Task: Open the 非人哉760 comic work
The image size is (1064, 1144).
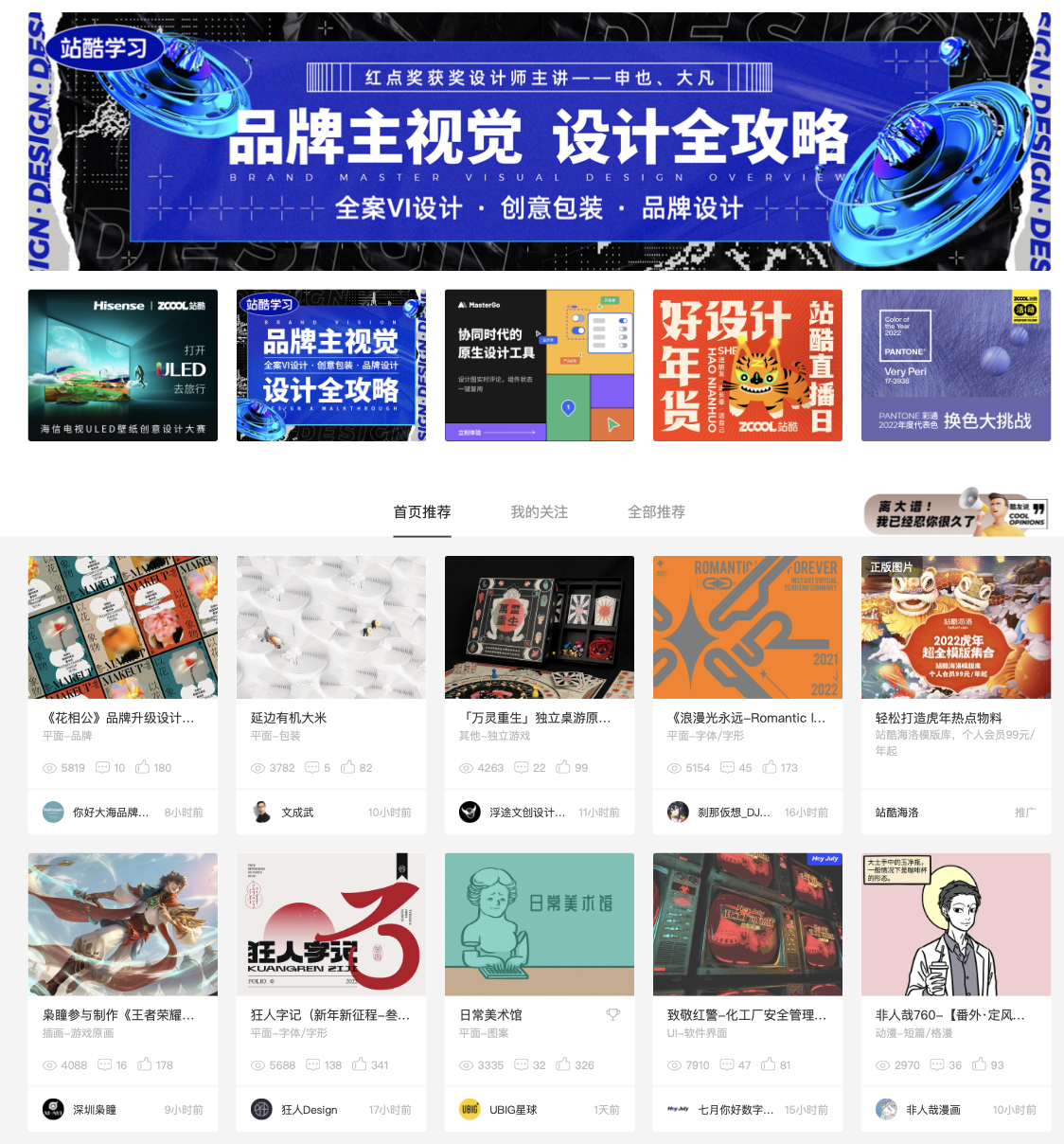Action: [955, 924]
